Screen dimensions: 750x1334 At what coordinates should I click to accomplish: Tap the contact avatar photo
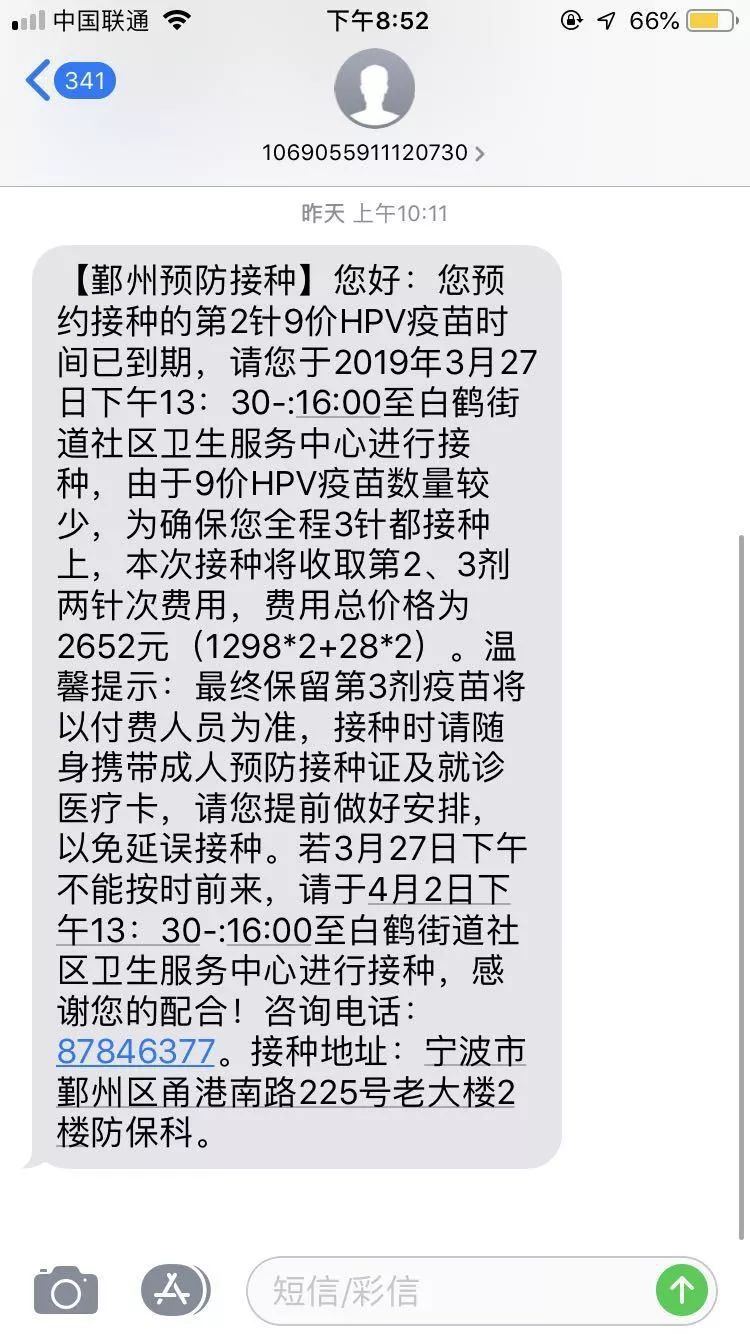375,89
